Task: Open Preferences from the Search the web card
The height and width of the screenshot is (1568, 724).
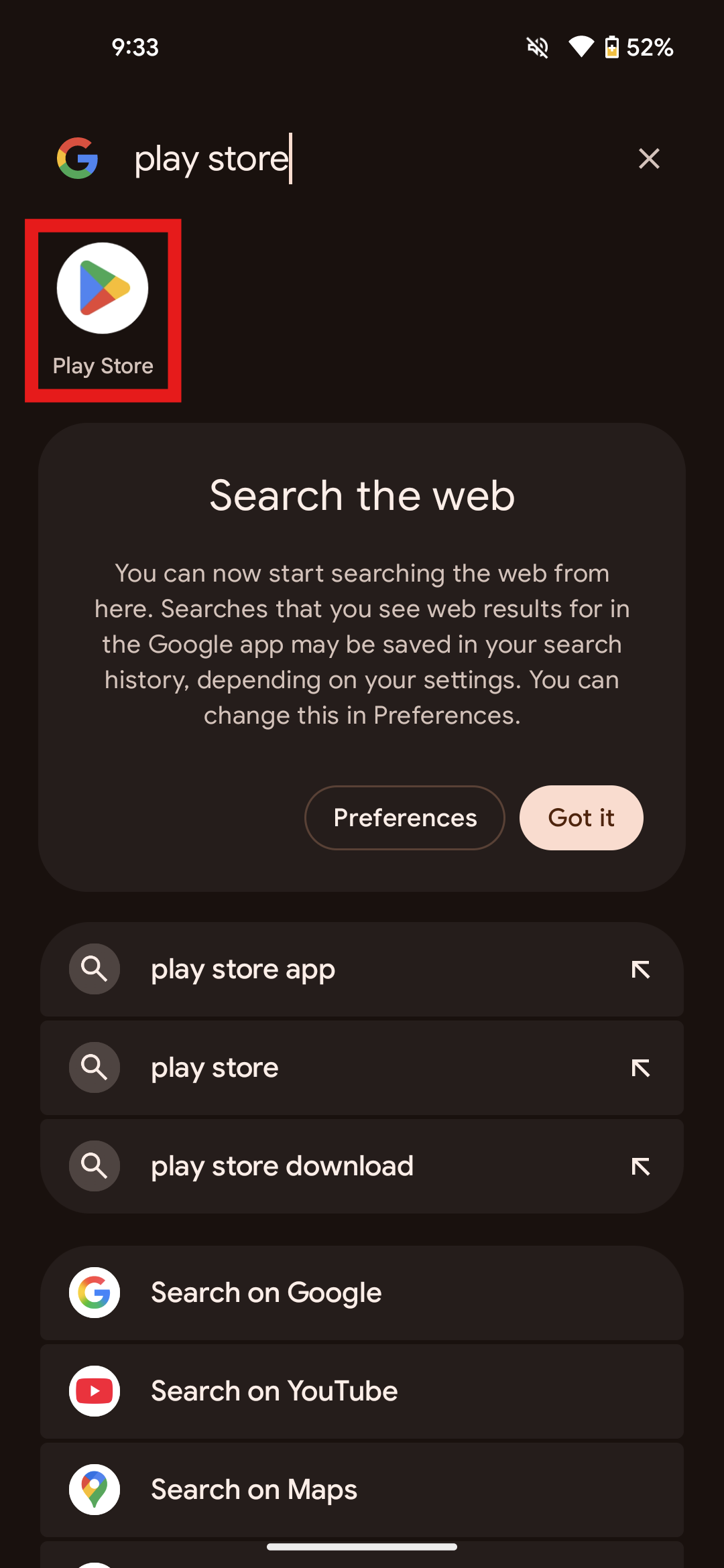Action: 404,818
